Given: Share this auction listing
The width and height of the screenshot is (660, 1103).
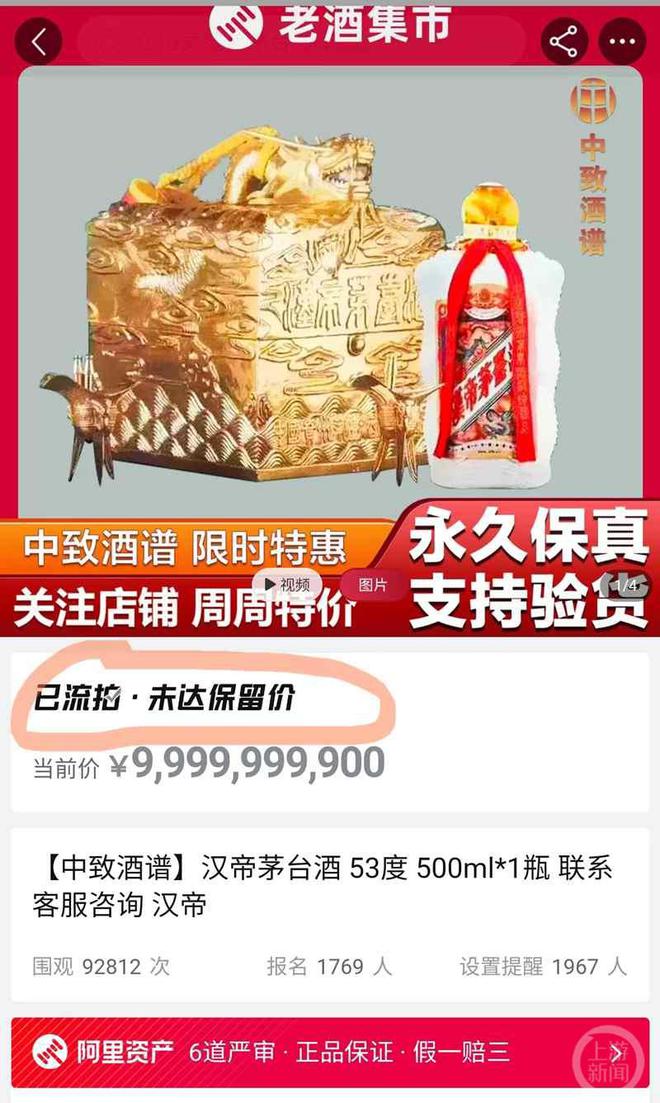Looking at the screenshot, I should (564, 42).
